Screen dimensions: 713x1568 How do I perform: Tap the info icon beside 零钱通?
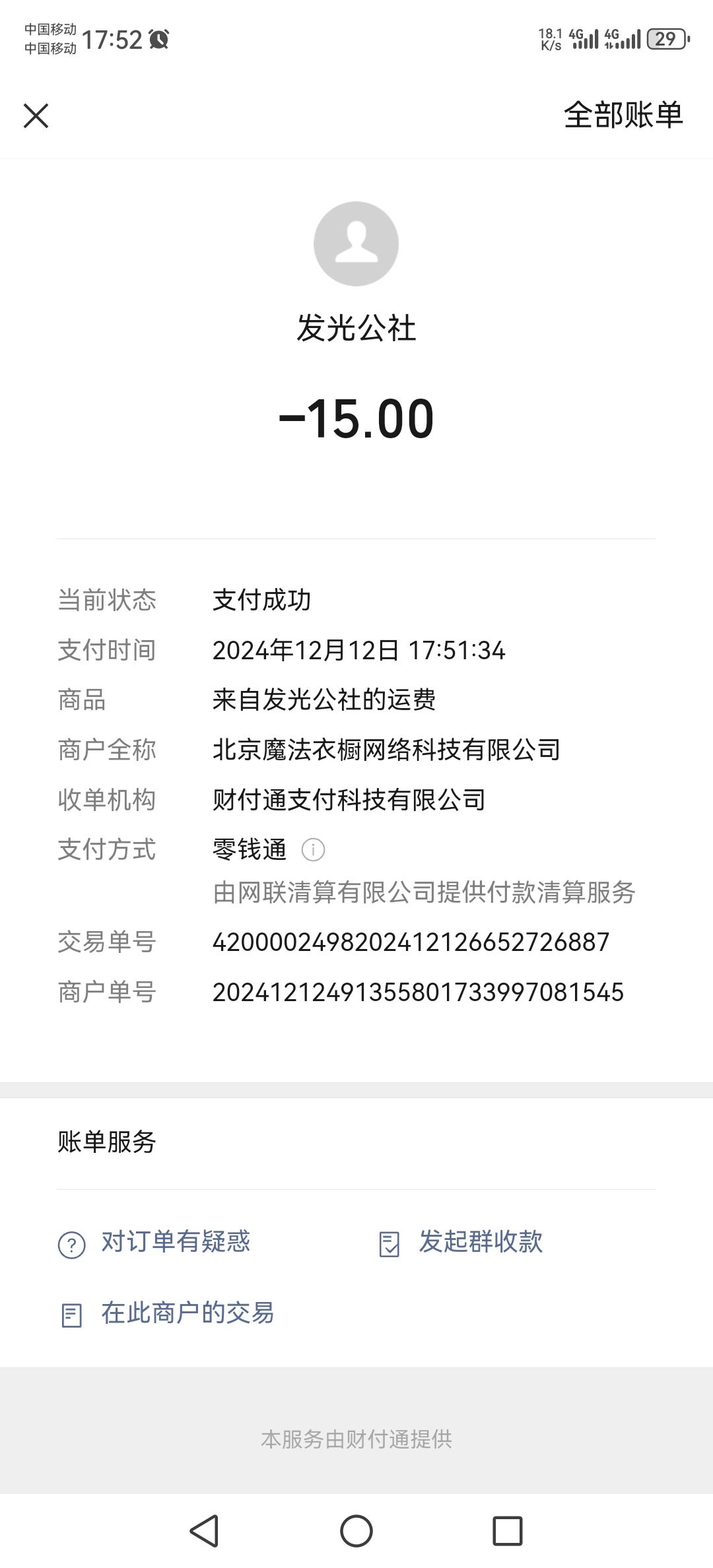[x=313, y=849]
